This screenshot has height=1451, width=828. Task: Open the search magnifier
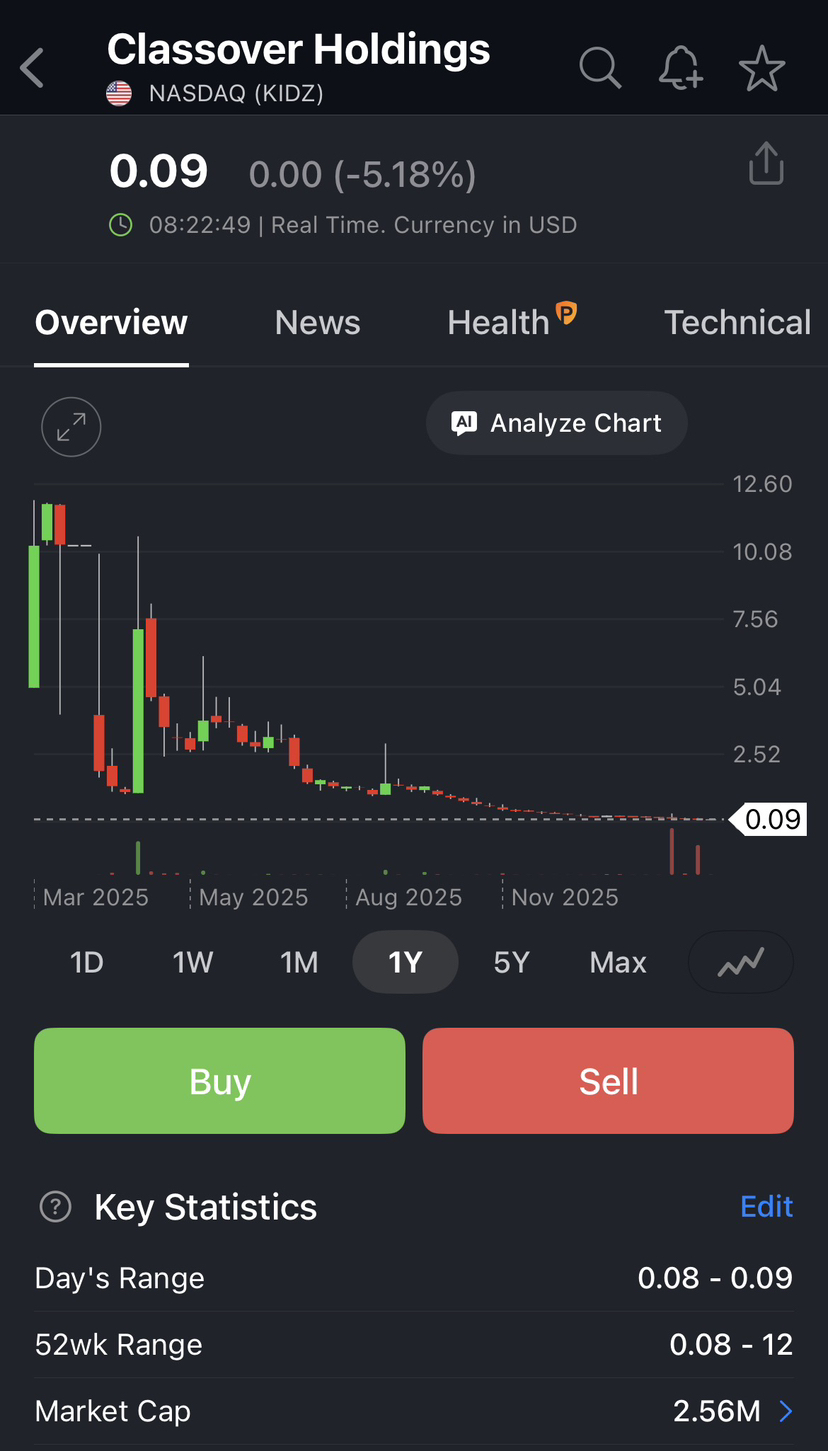click(x=600, y=68)
